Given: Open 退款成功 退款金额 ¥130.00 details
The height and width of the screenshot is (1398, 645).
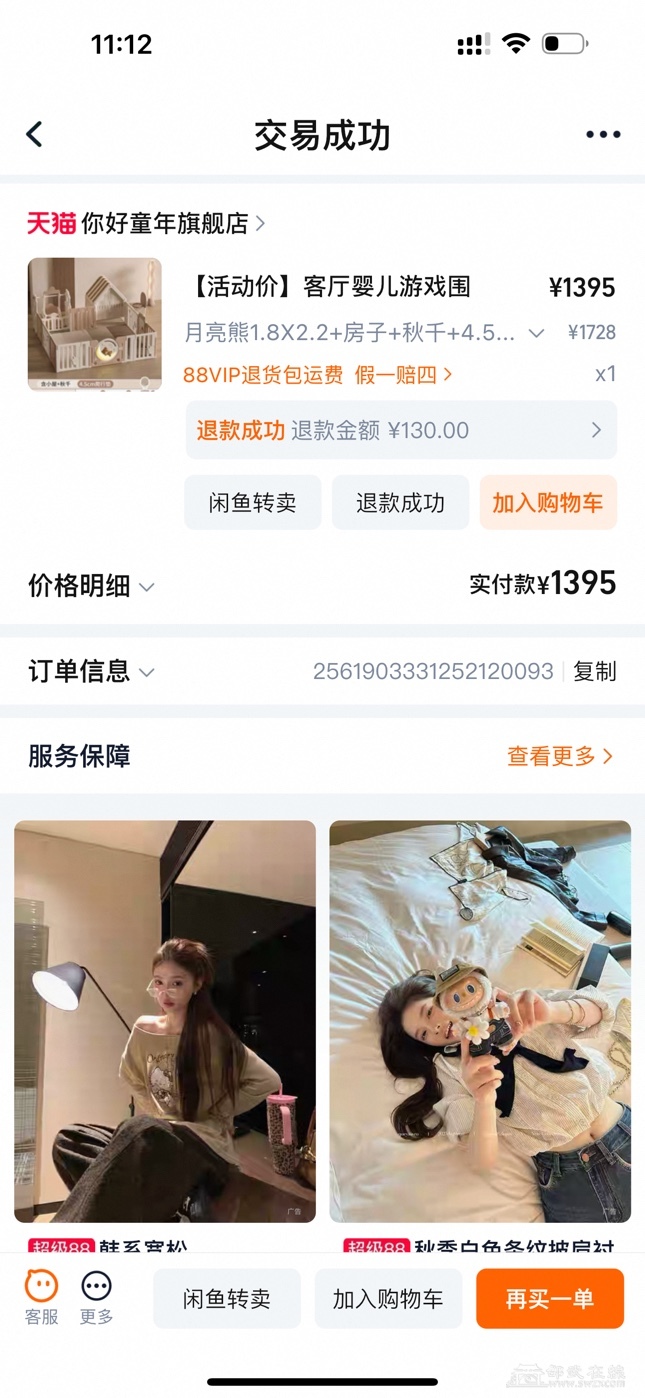Looking at the screenshot, I should pyautogui.click(x=401, y=430).
